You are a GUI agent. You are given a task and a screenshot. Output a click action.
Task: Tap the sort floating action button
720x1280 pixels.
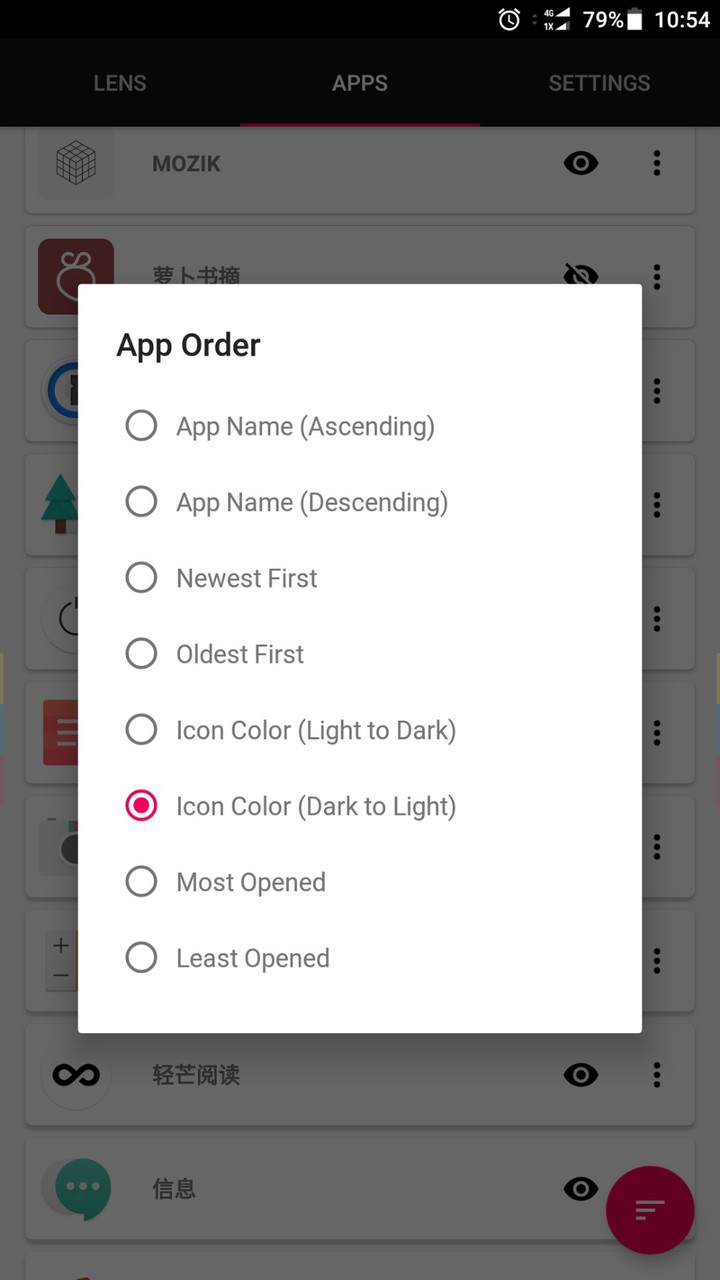click(650, 1210)
